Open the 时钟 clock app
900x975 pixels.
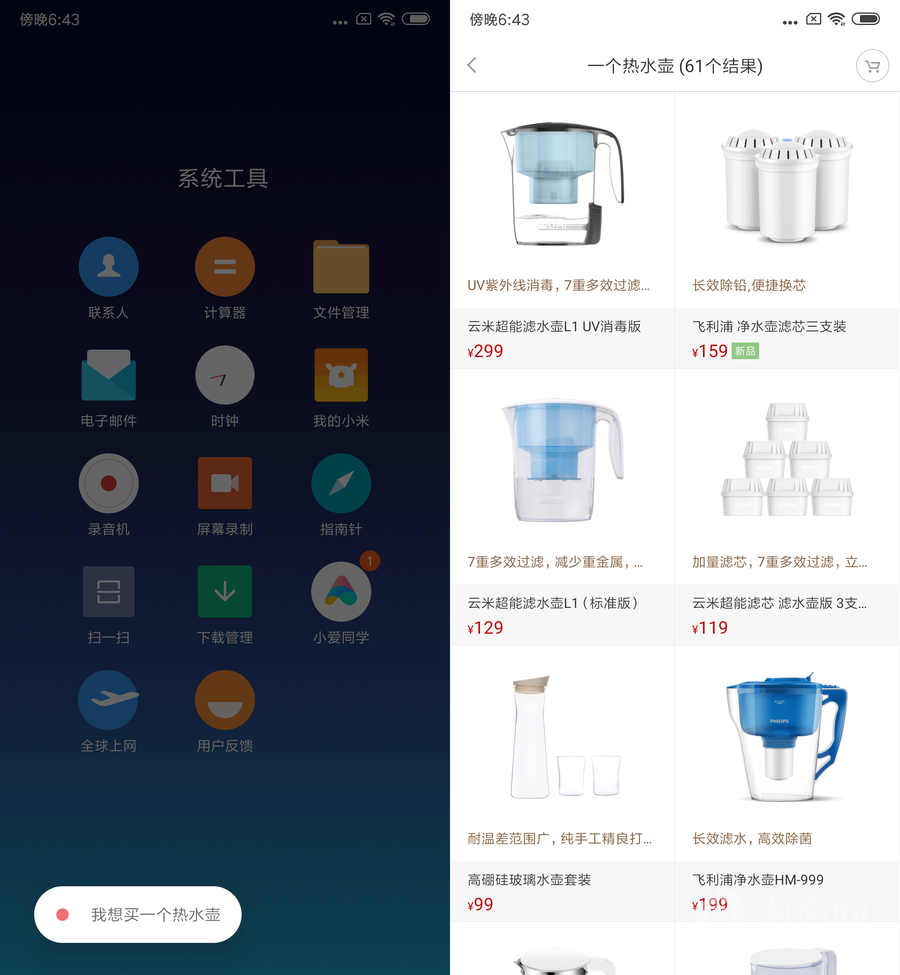tap(224, 376)
